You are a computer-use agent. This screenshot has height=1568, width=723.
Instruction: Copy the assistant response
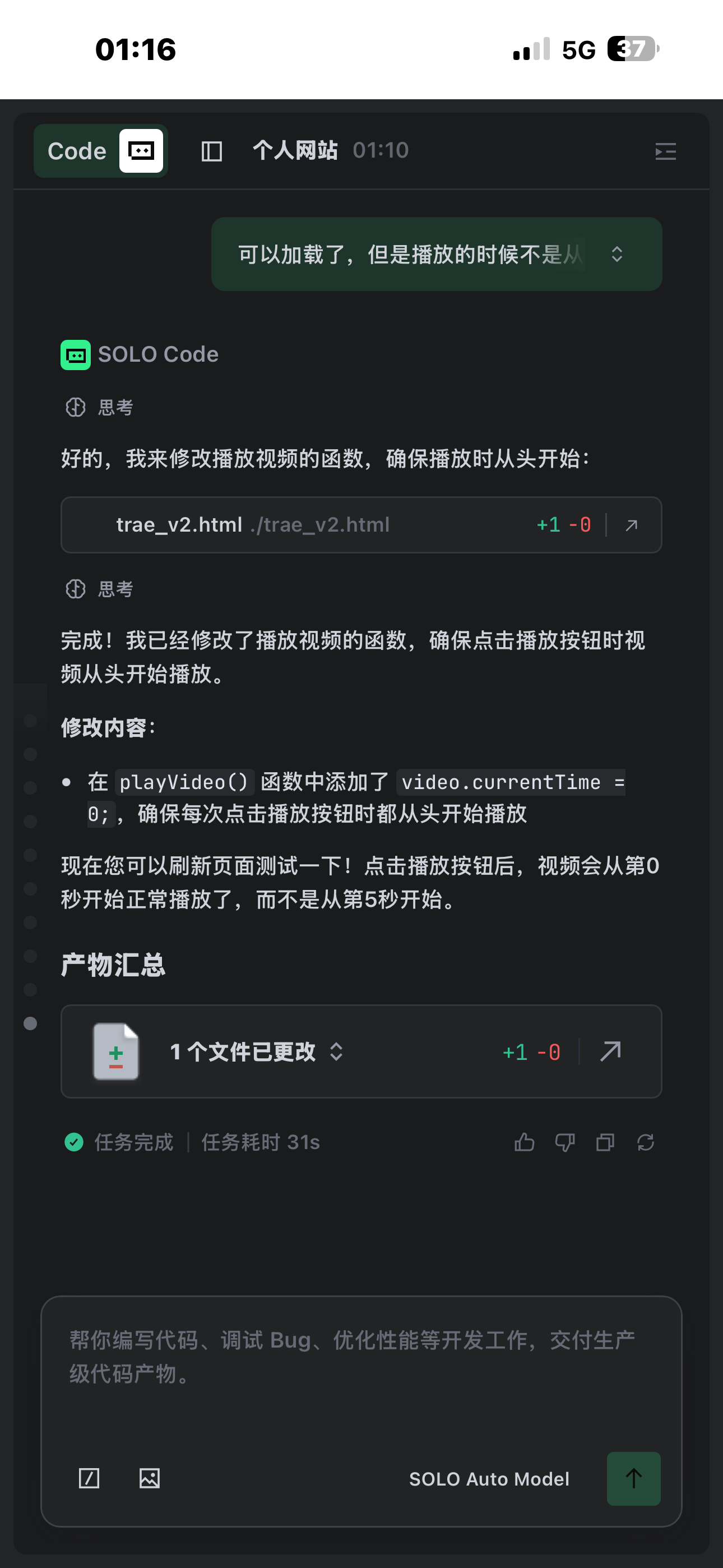tap(605, 1142)
